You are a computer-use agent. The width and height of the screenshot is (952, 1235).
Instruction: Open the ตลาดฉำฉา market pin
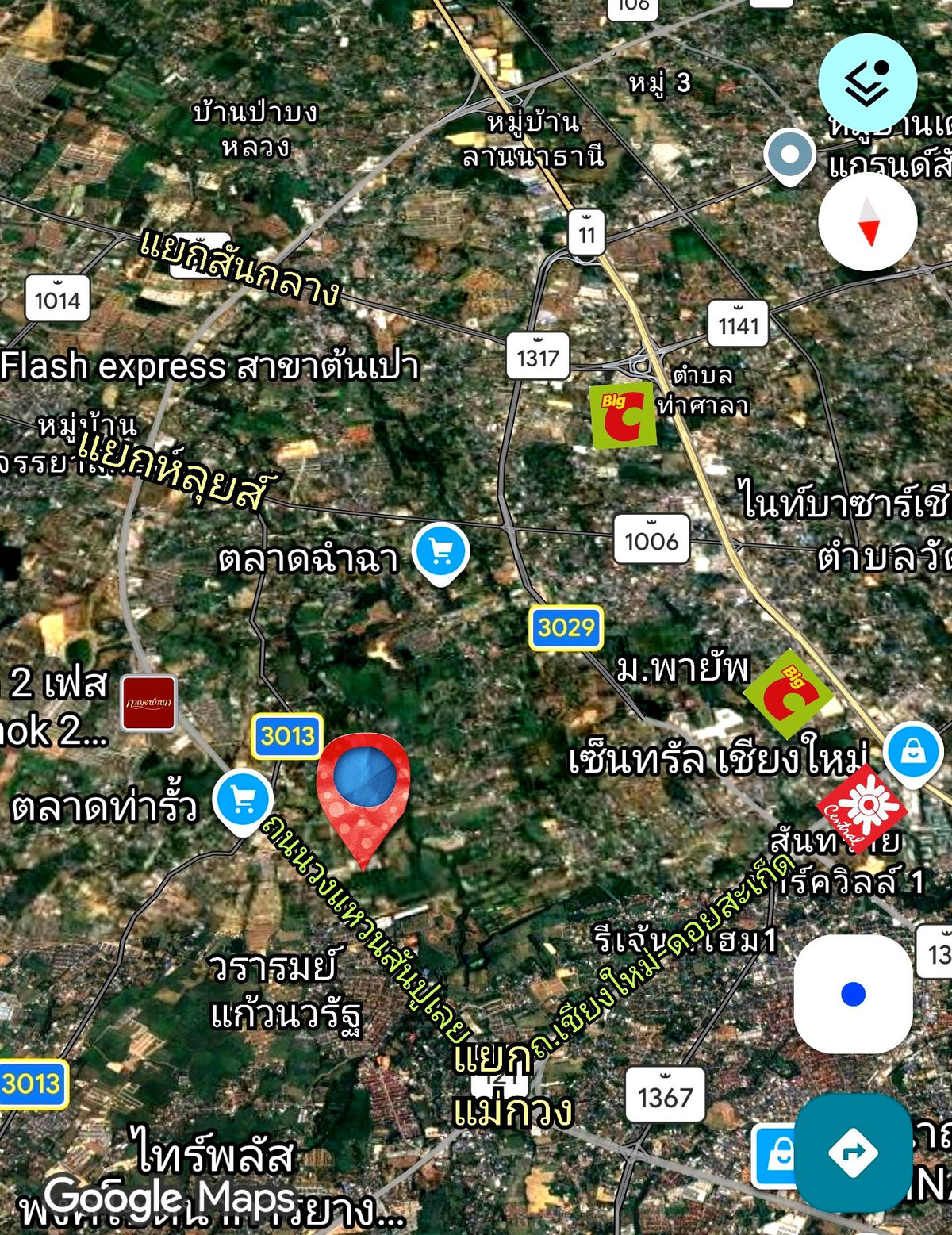(441, 551)
